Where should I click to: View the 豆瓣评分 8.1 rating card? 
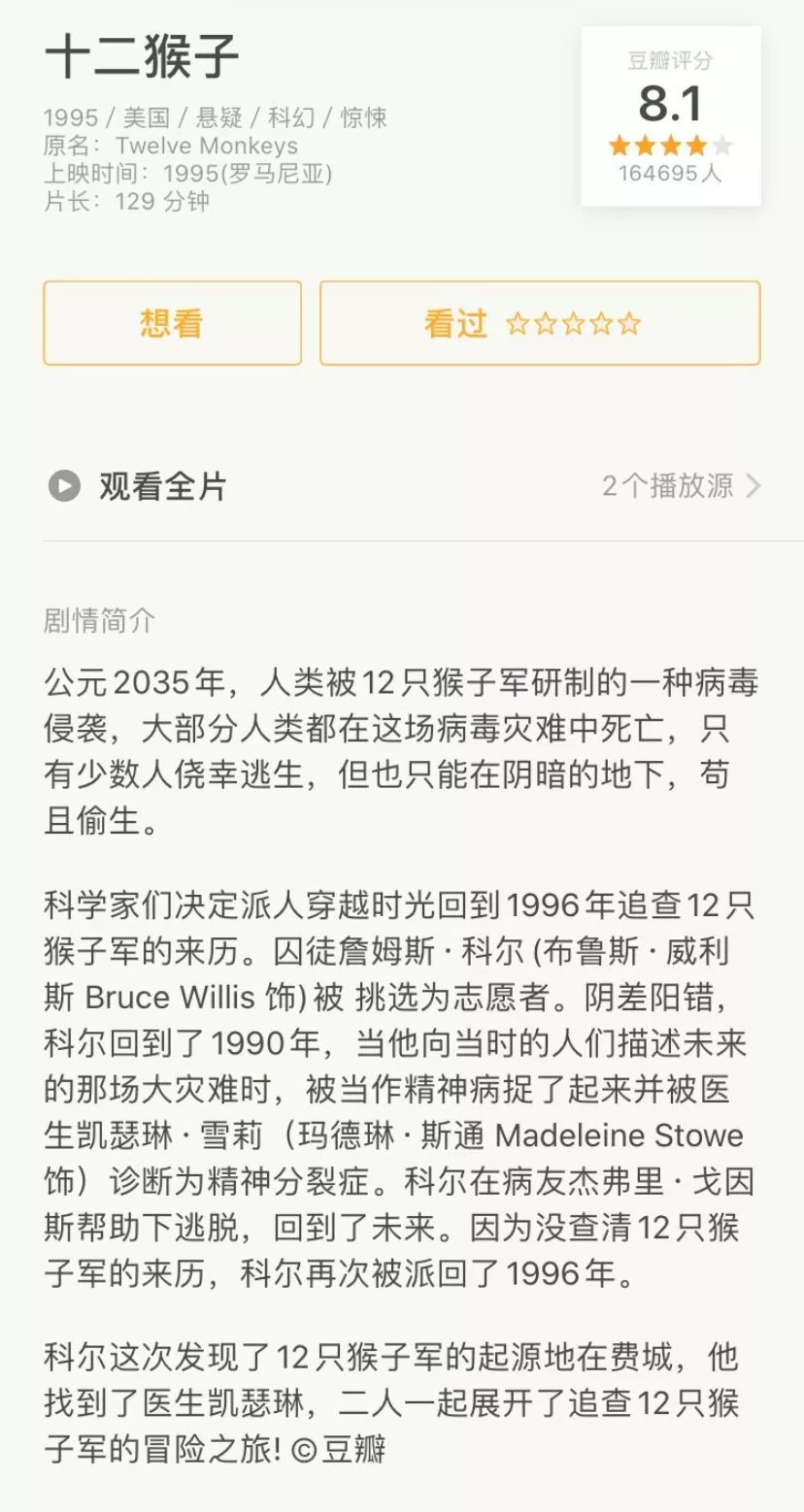pos(670,116)
